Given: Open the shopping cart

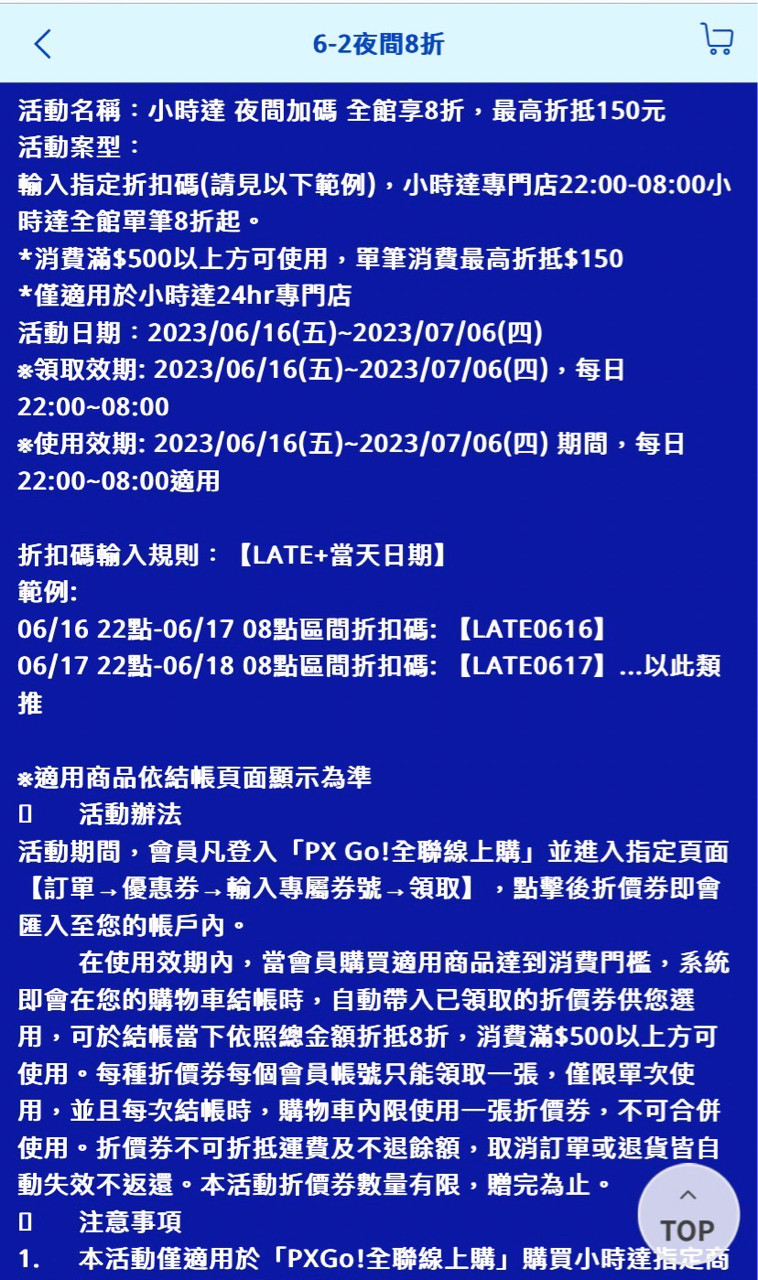Looking at the screenshot, I should pyautogui.click(x=717, y=39).
